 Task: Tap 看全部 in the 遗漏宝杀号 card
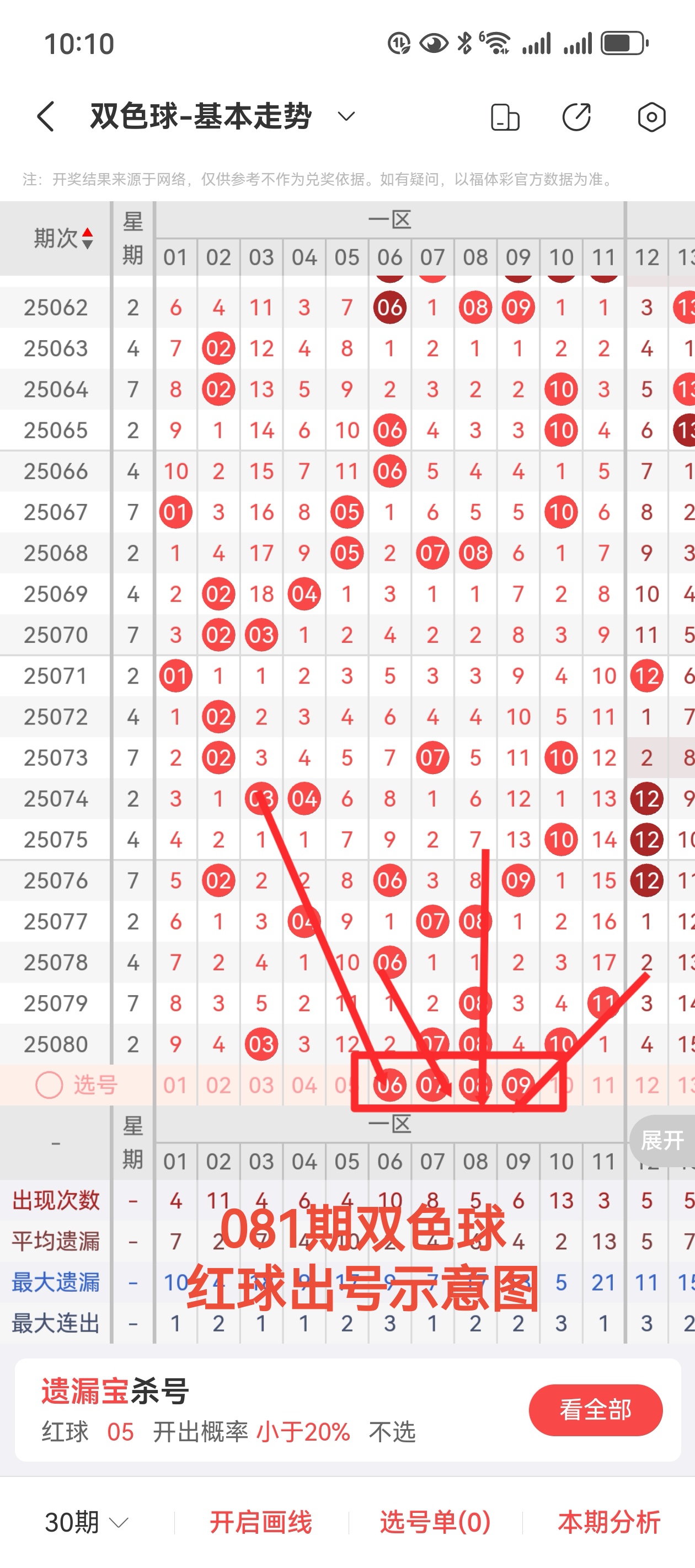coord(595,1410)
